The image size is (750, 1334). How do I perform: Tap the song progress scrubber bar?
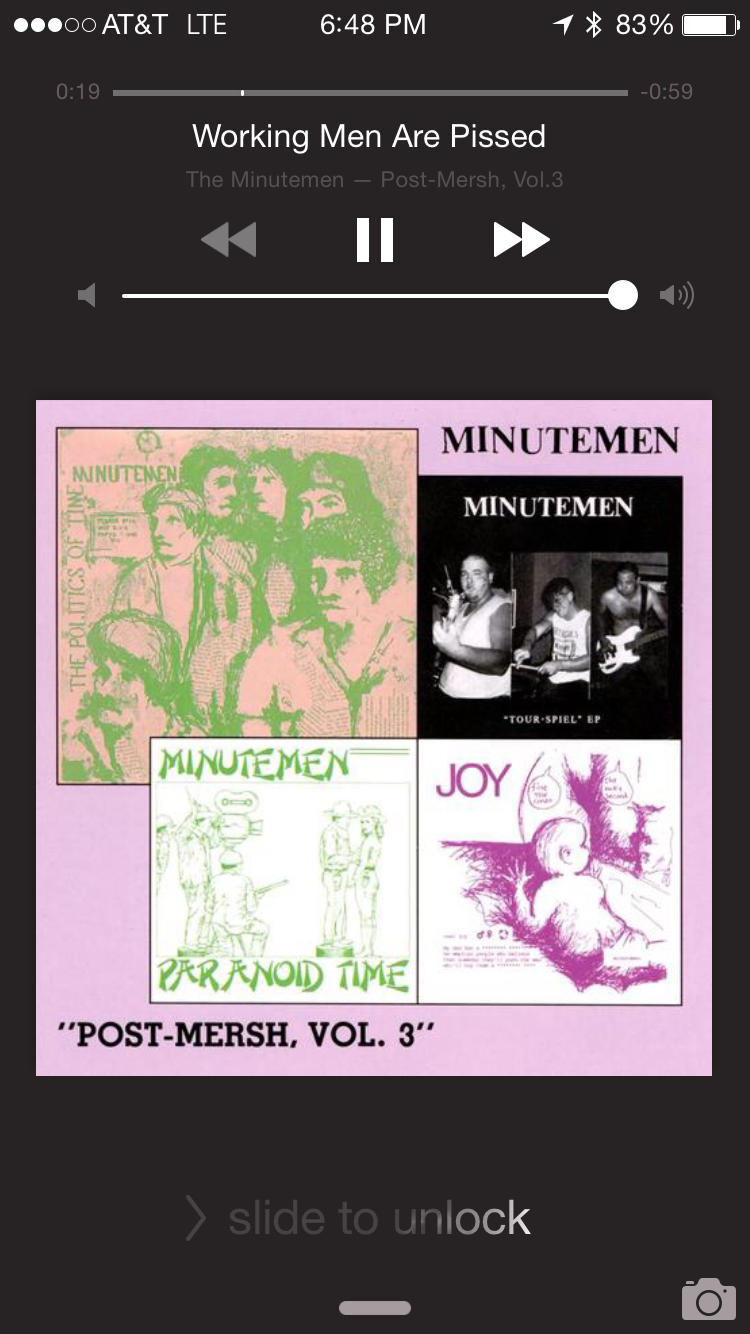[x=370, y=92]
